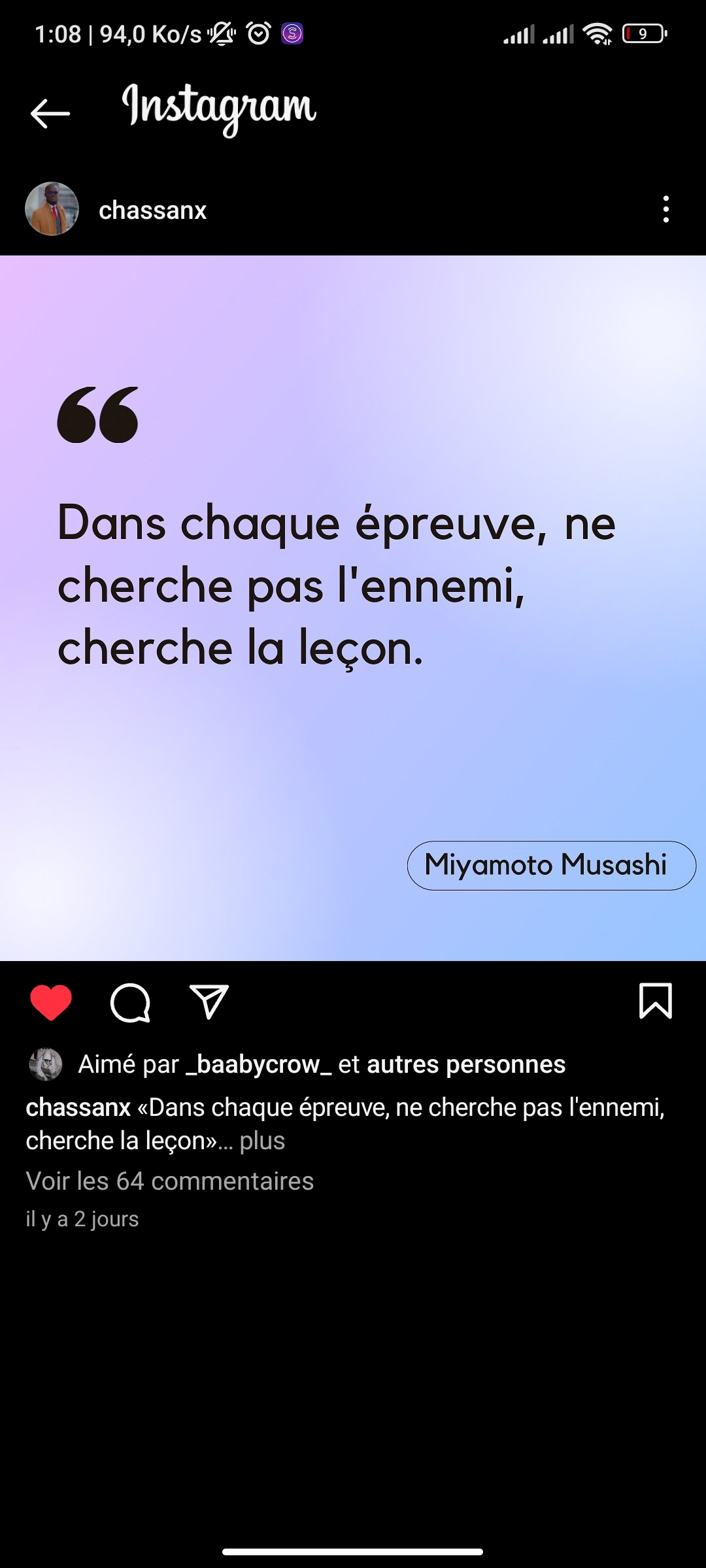Open the post's three-dot options menu
The width and height of the screenshot is (706, 1568).
[665, 209]
